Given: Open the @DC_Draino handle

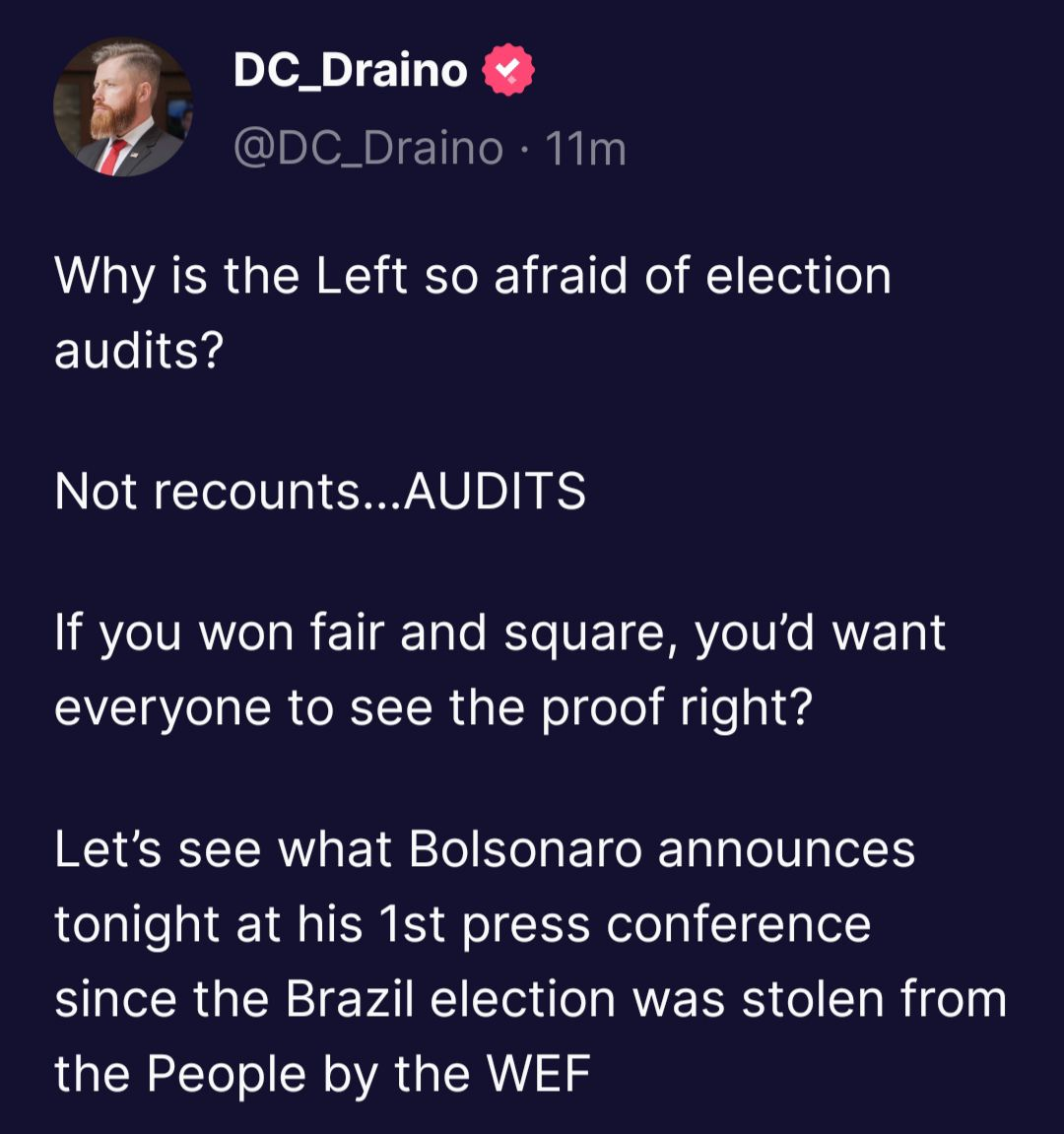Looking at the screenshot, I should click(x=368, y=149).
